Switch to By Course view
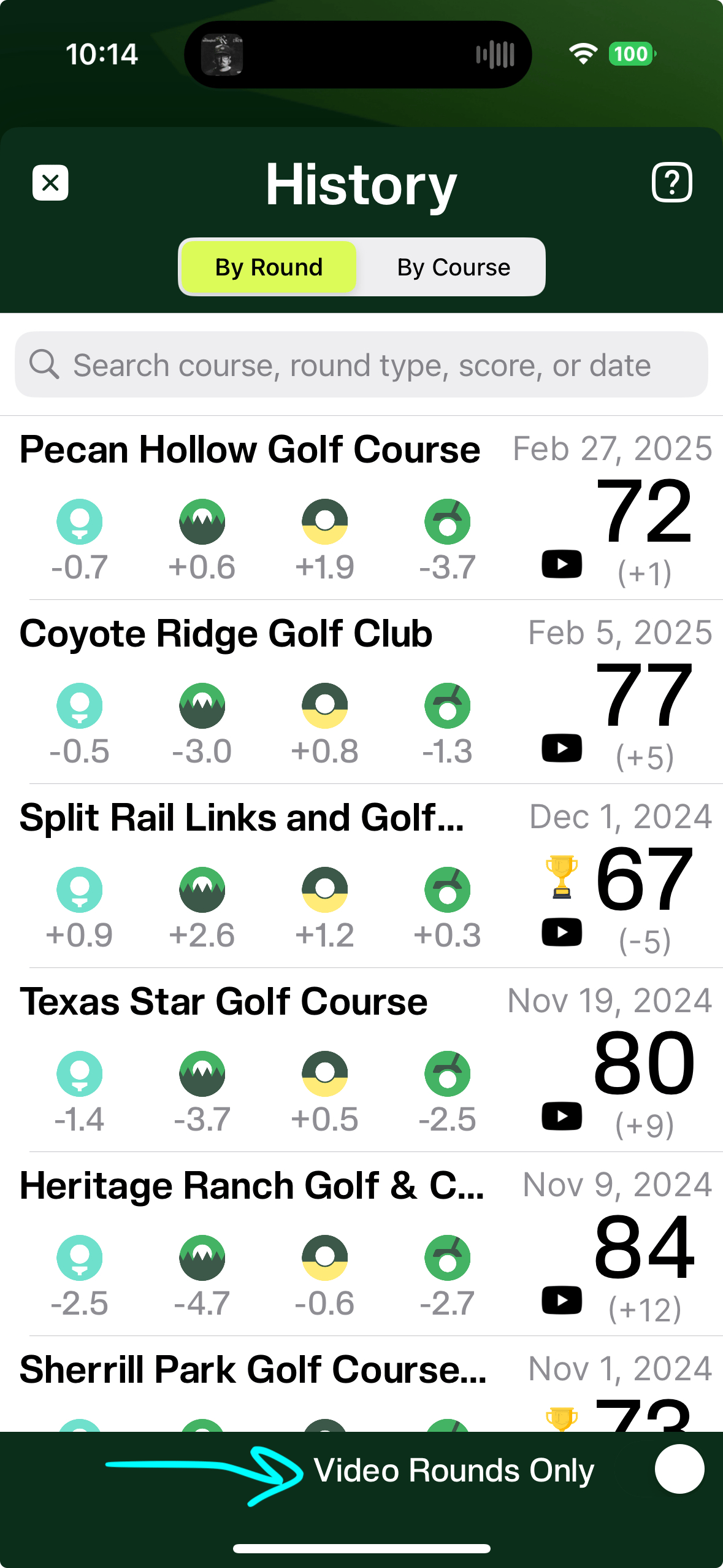This screenshot has width=723, height=1568. point(453,267)
